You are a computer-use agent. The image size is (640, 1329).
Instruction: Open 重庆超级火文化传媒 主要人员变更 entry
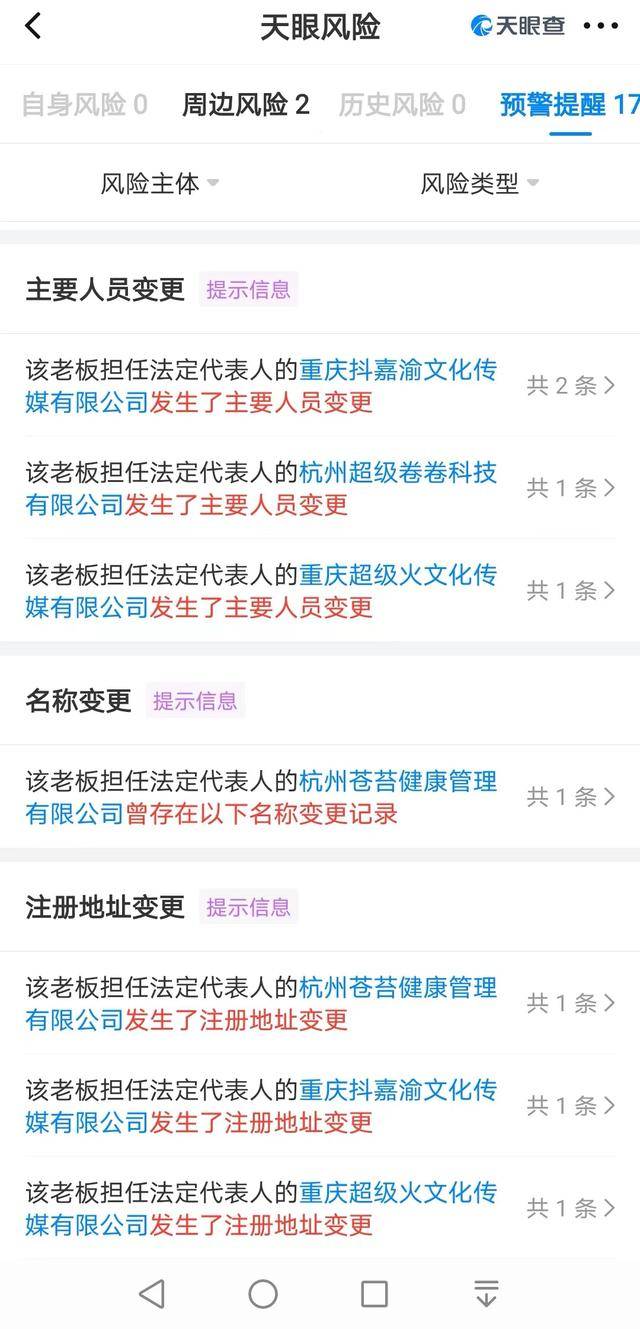pos(320,591)
